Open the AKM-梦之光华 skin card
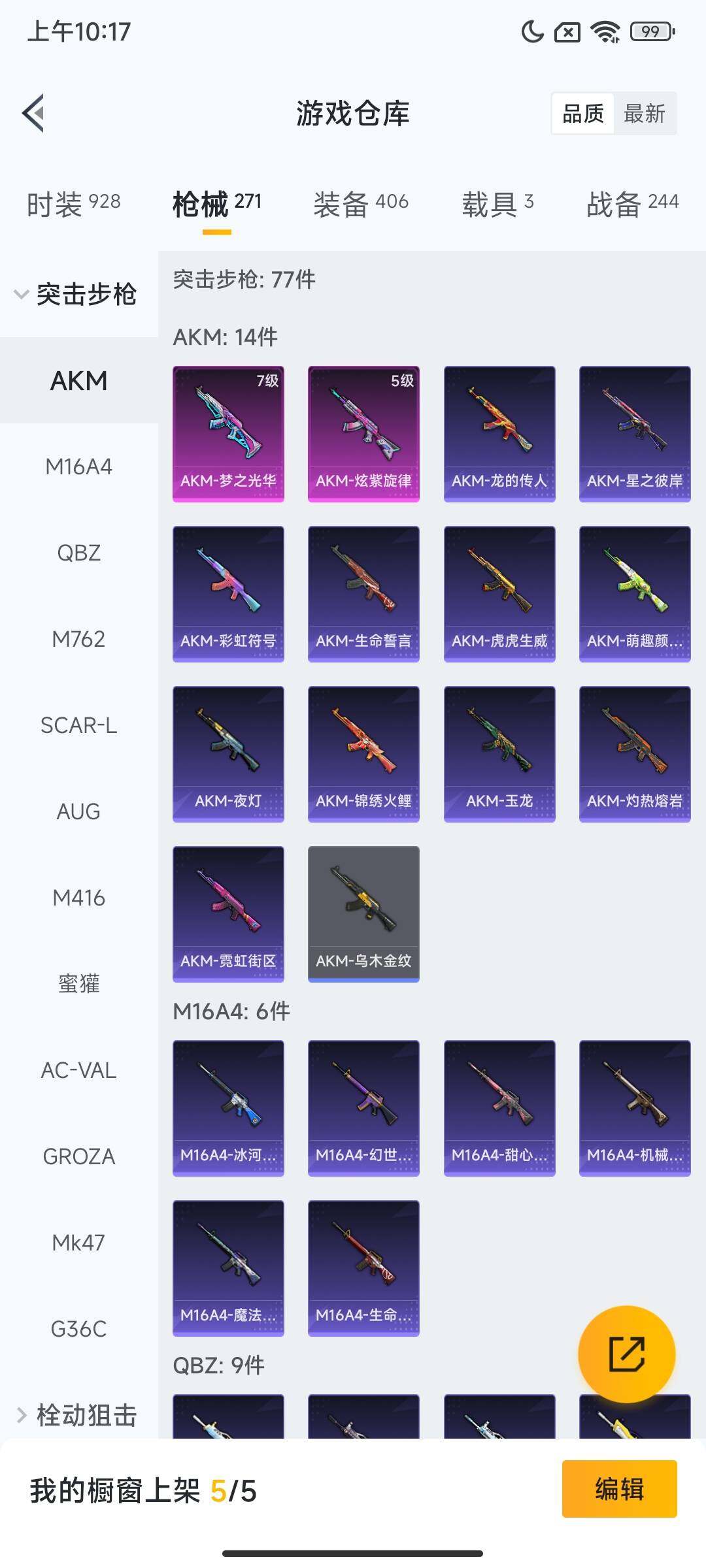 coord(228,434)
